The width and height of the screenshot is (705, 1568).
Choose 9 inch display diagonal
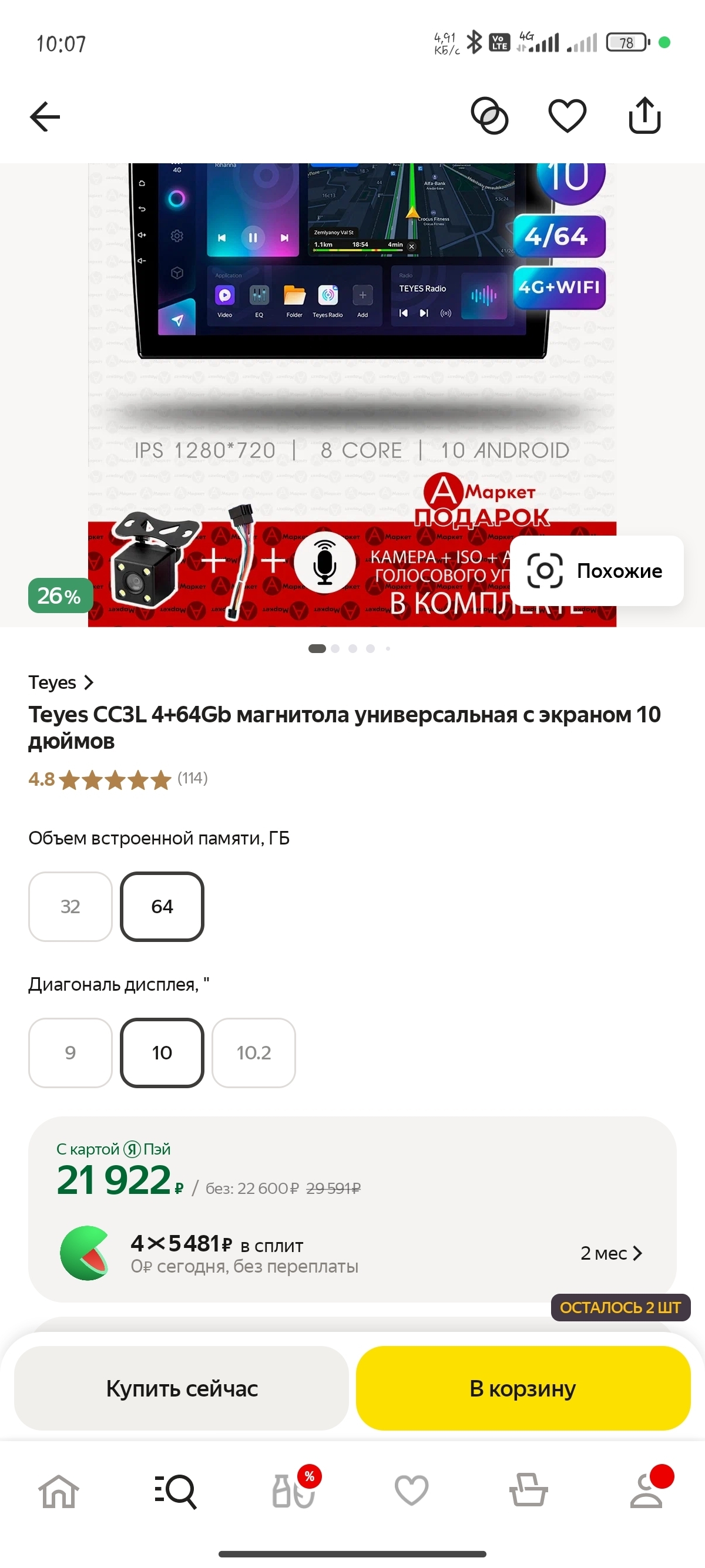(x=70, y=1052)
